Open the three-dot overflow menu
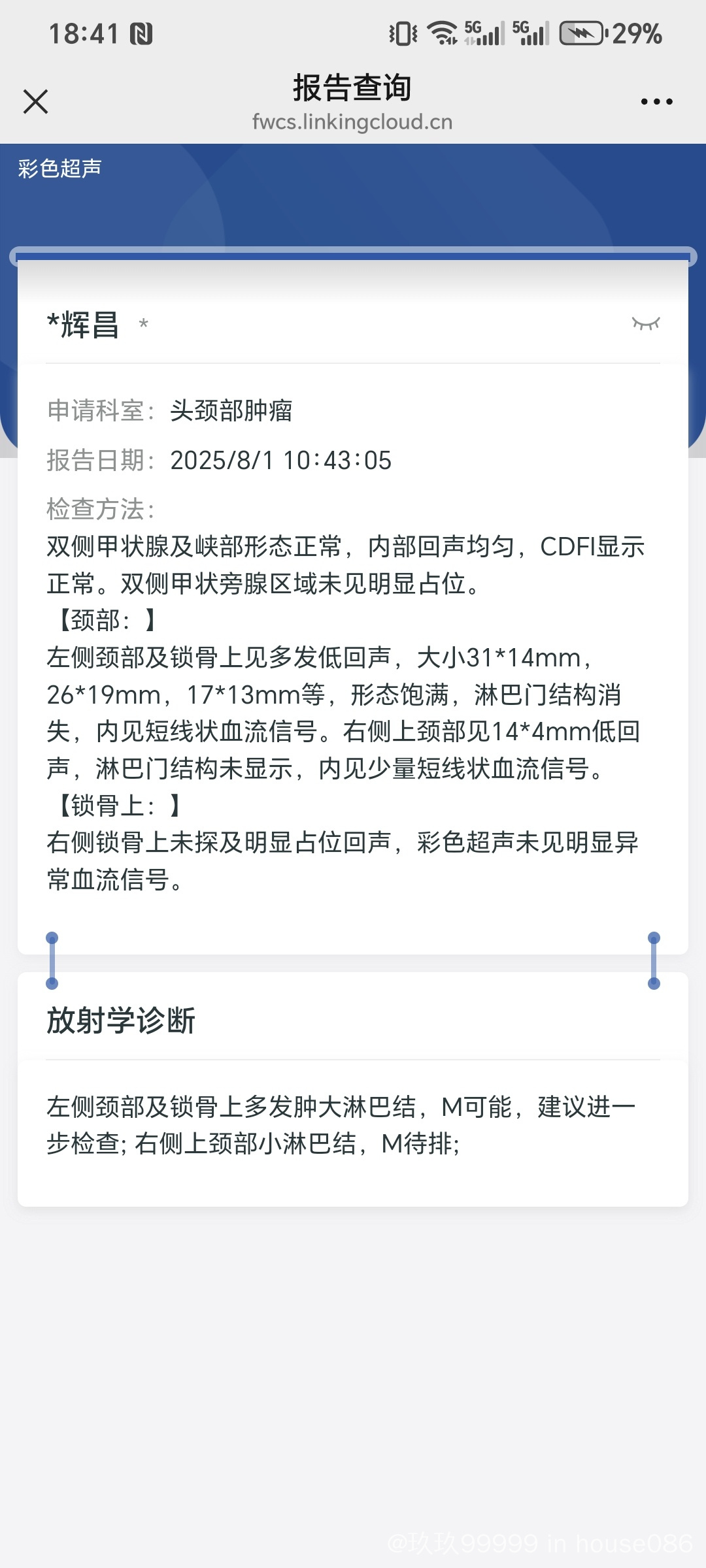This screenshot has width=706, height=1568. click(x=656, y=102)
